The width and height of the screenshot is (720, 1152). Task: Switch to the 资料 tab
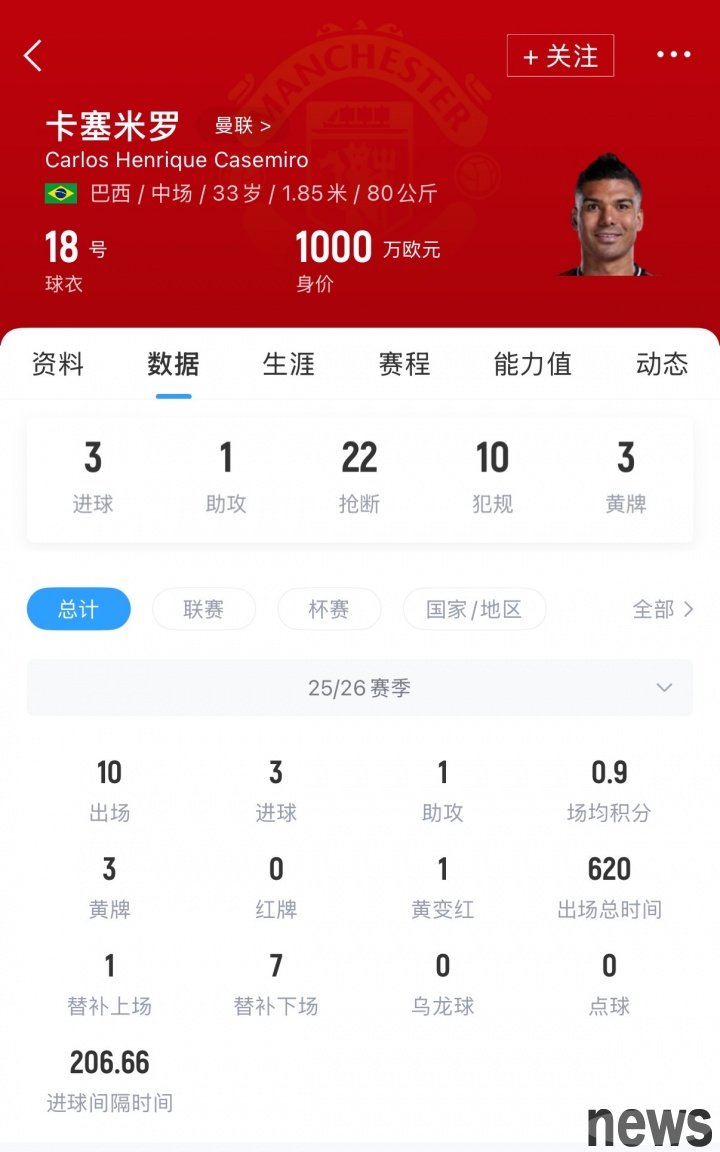tap(58, 364)
